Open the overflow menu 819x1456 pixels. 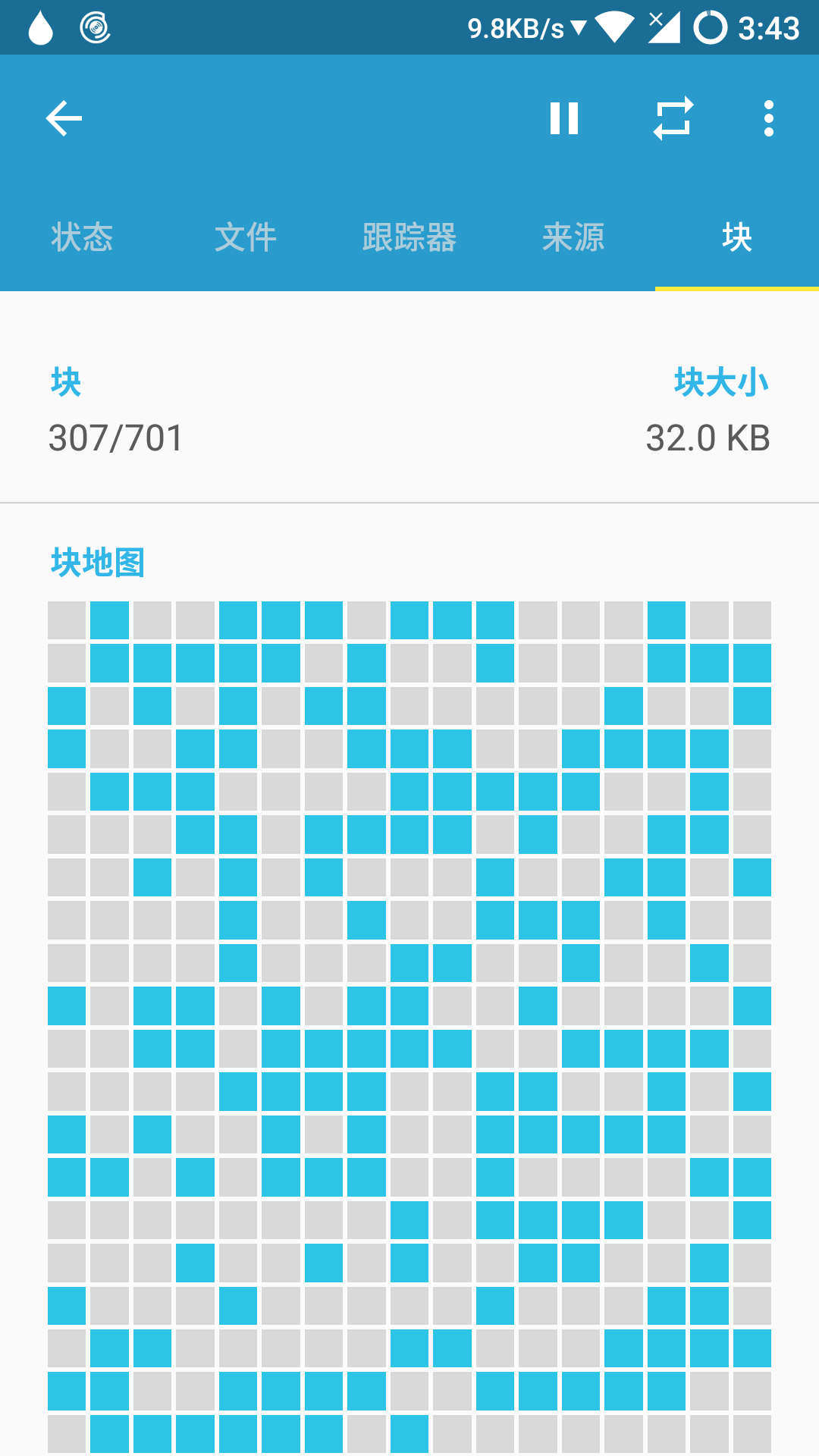(769, 118)
